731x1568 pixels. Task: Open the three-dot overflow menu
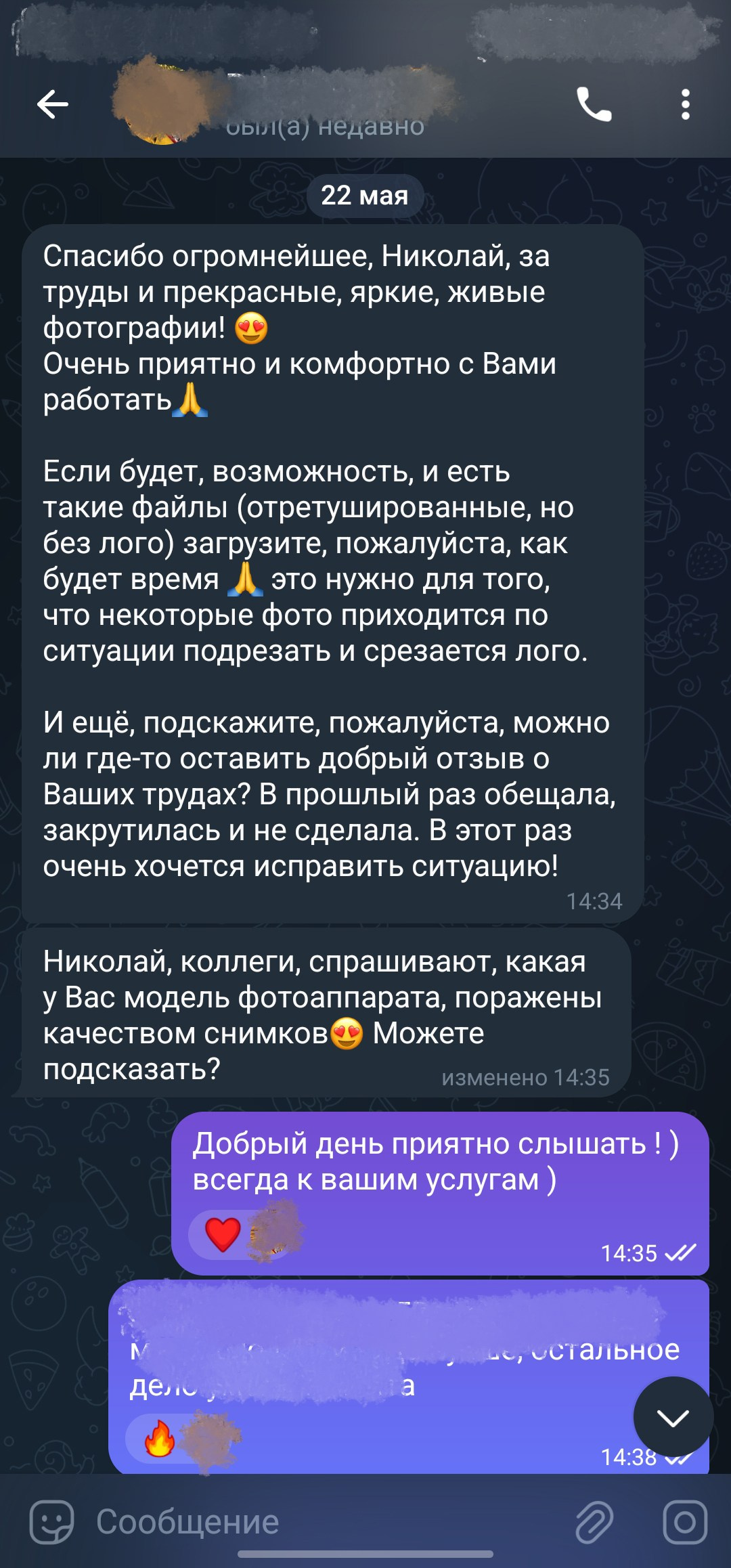(x=685, y=105)
